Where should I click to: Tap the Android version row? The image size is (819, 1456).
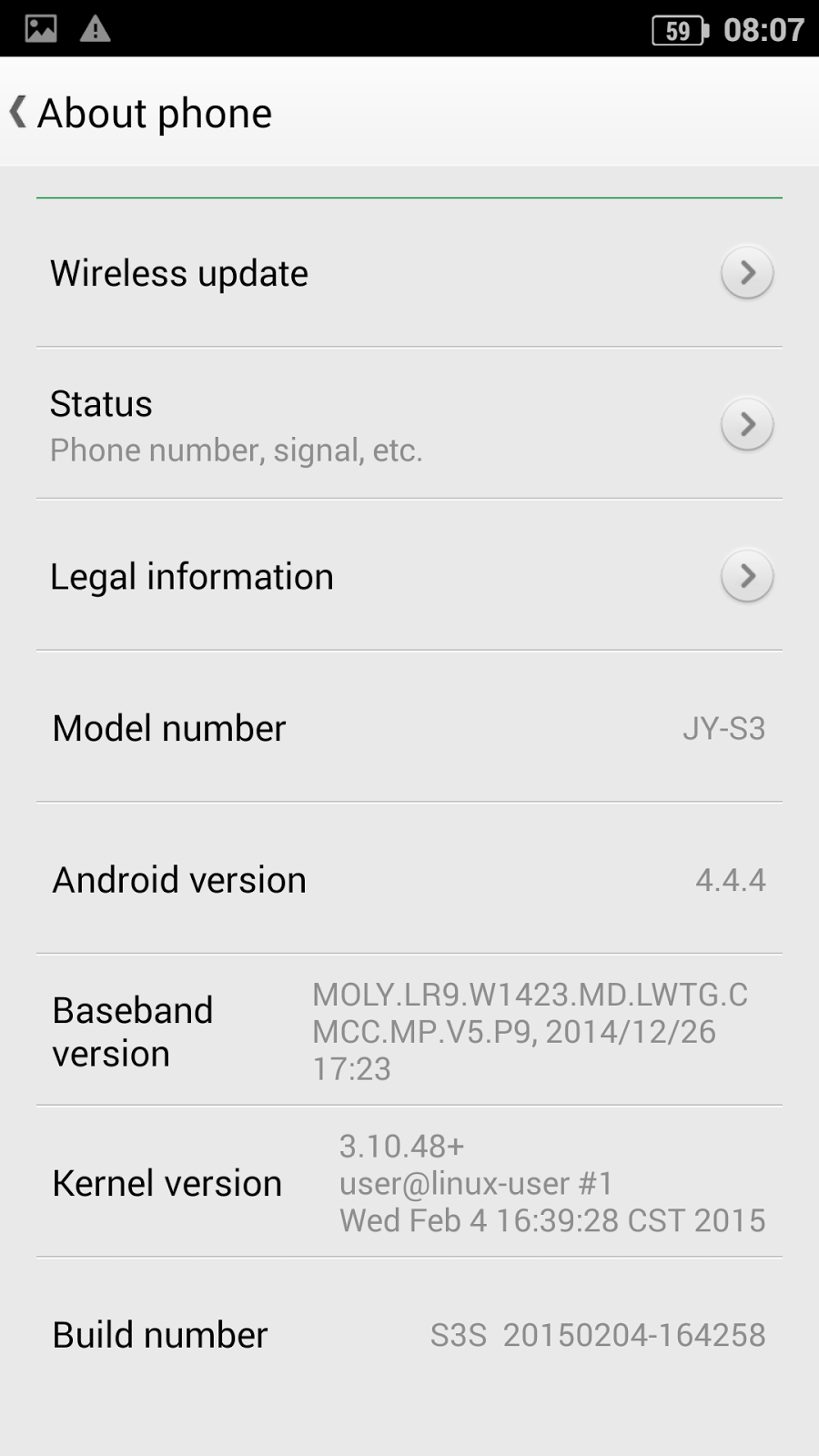point(409,879)
